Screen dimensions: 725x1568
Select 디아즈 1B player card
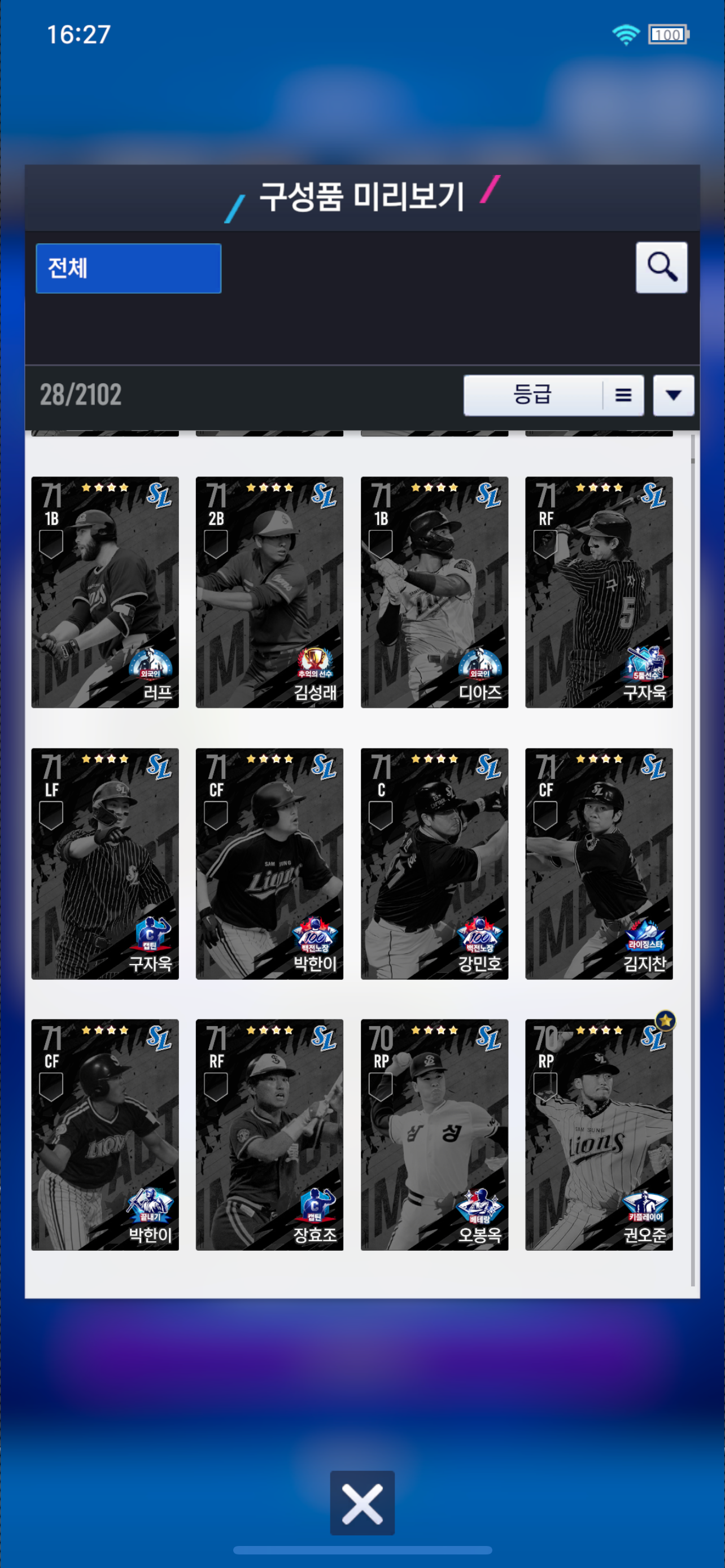(434, 592)
